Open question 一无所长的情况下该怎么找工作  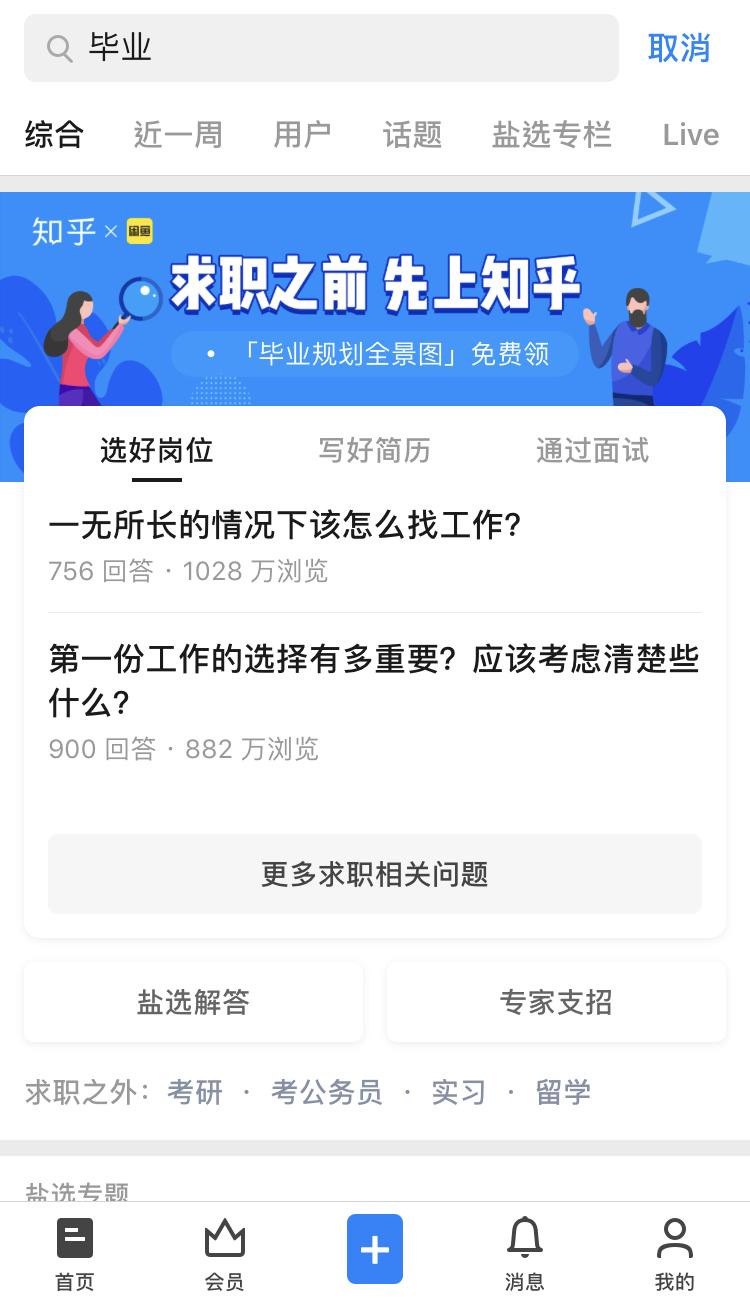(x=375, y=546)
